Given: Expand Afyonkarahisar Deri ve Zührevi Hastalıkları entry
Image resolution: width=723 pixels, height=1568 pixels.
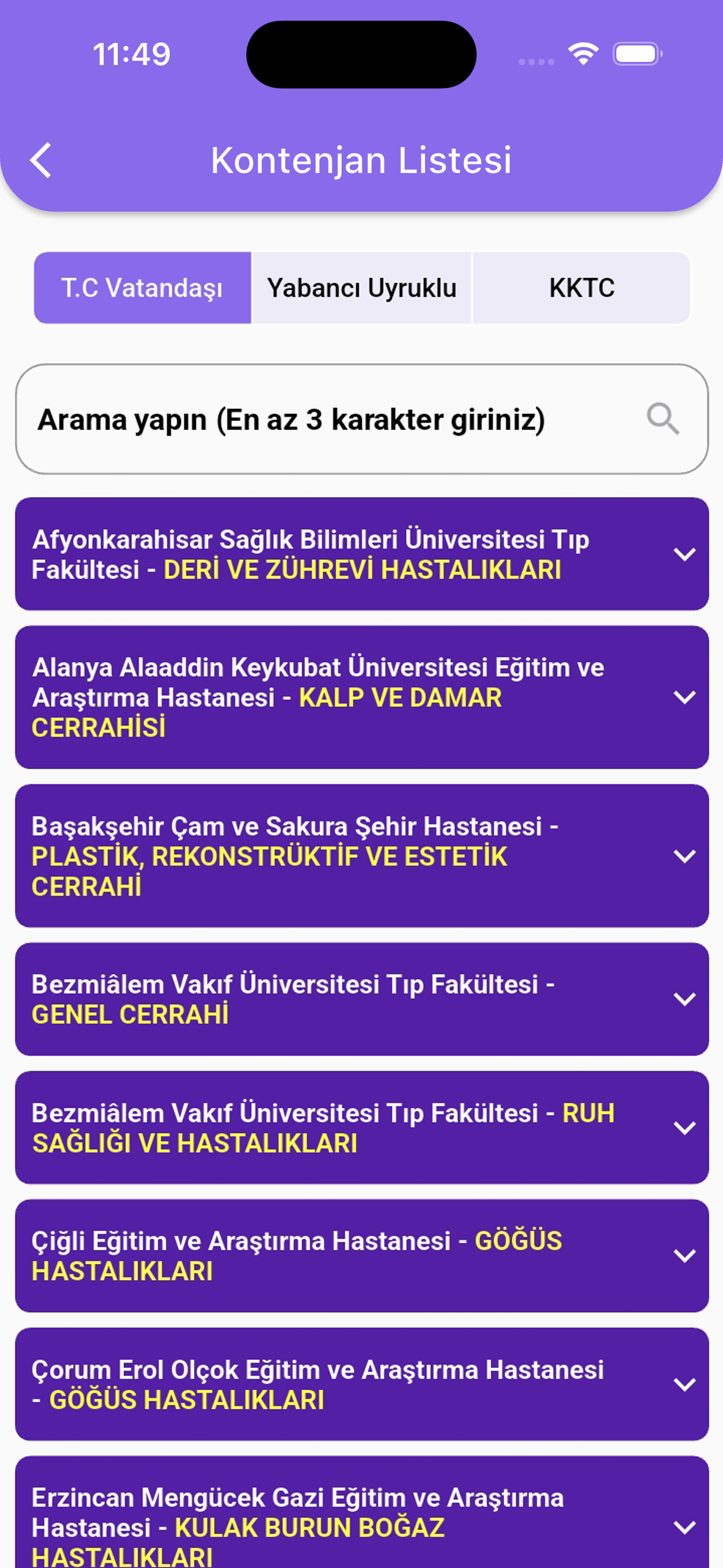Looking at the screenshot, I should coord(684,554).
